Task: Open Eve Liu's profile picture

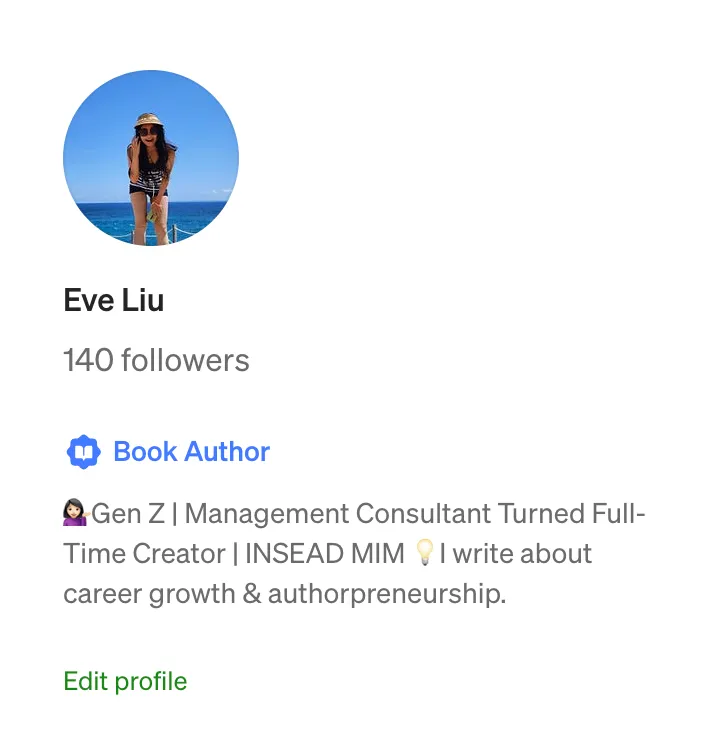Action: point(151,158)
